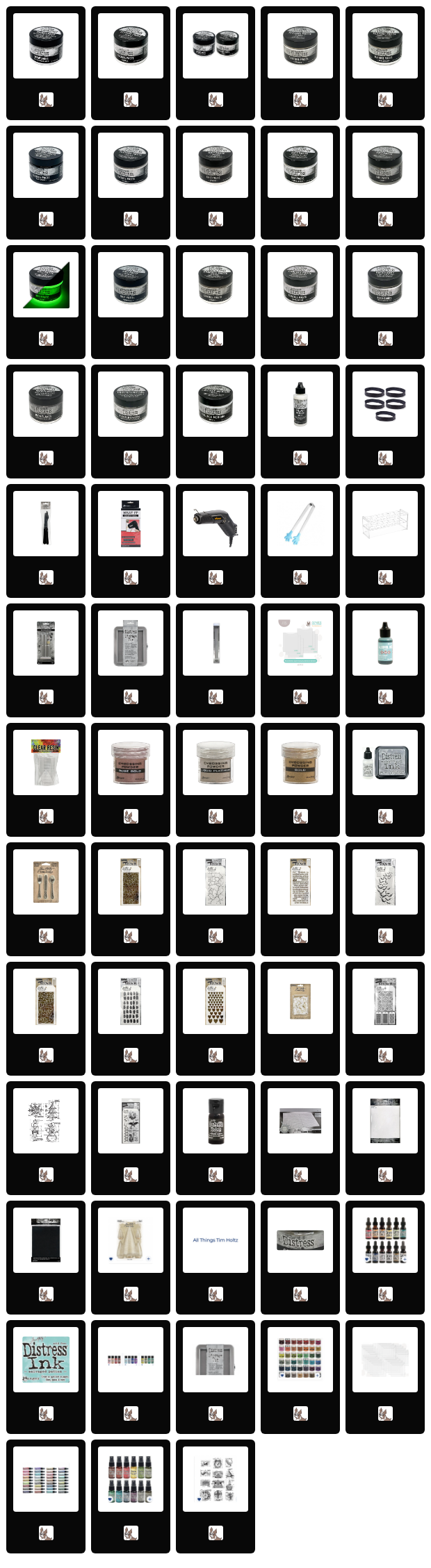431x1568 pixels.
Task: Open the teal ink bottle product card
Action: pyautogui.click(x=385, y=642)
